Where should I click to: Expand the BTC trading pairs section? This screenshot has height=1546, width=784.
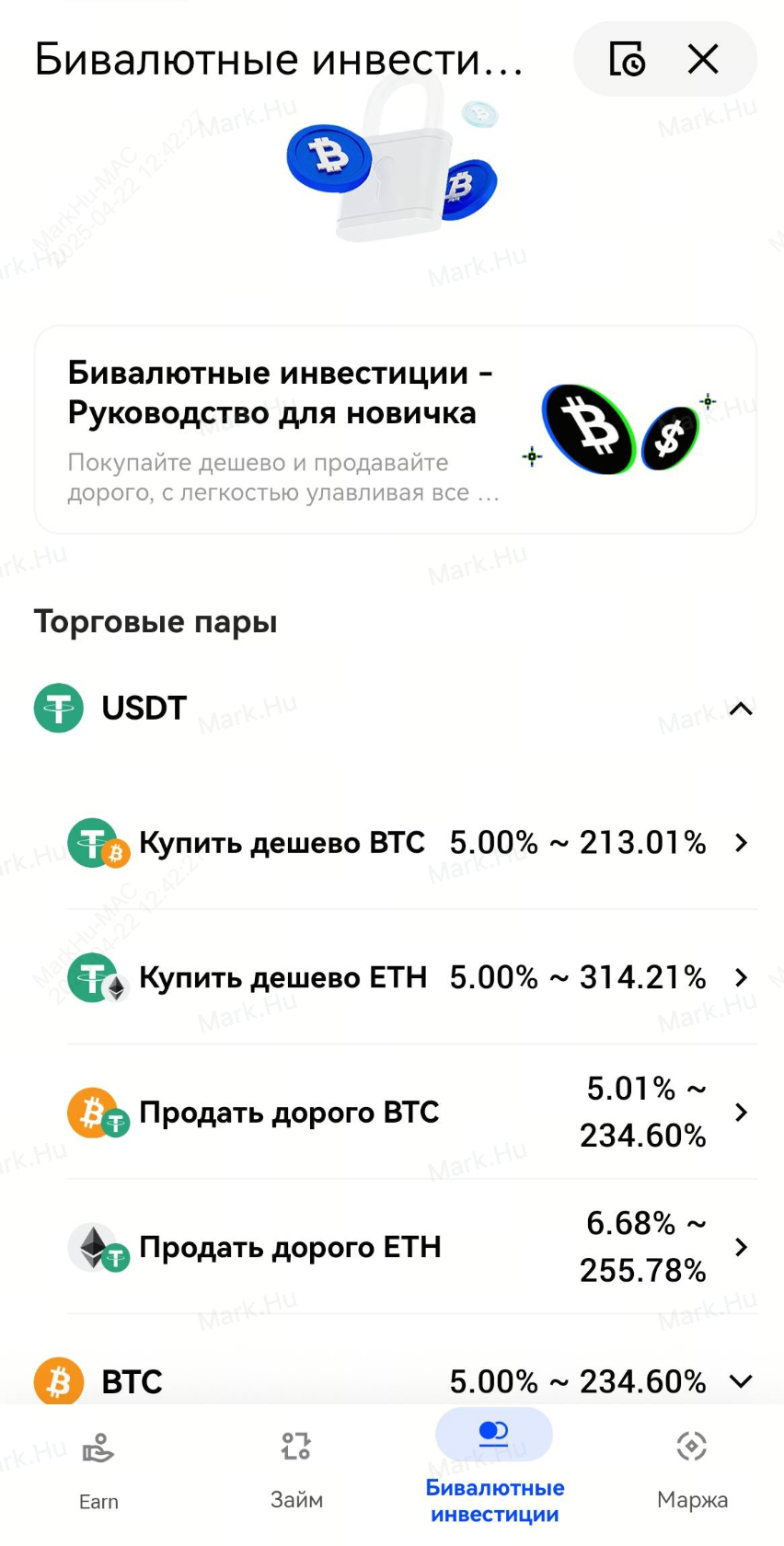(740, 1381)
